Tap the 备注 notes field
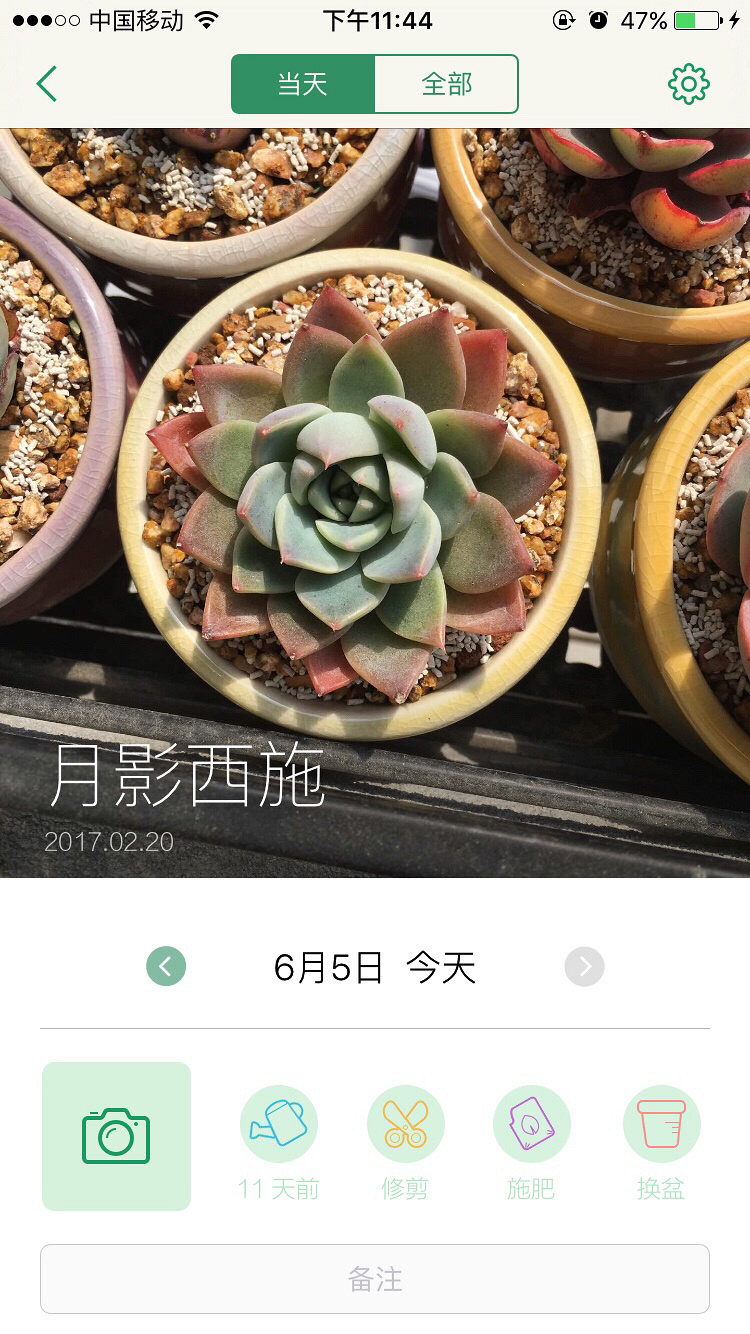The image size is (750, 1334). point(375,1279)
